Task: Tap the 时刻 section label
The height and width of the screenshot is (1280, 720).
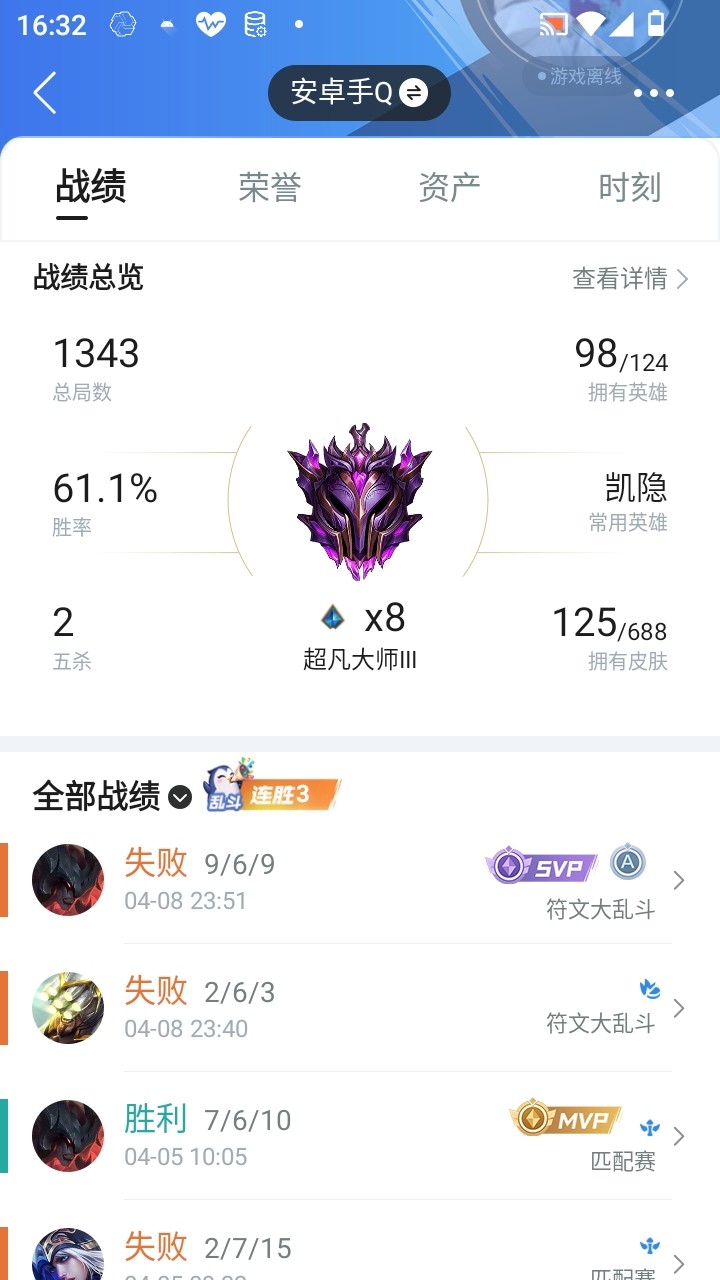Action: (628, 186)
